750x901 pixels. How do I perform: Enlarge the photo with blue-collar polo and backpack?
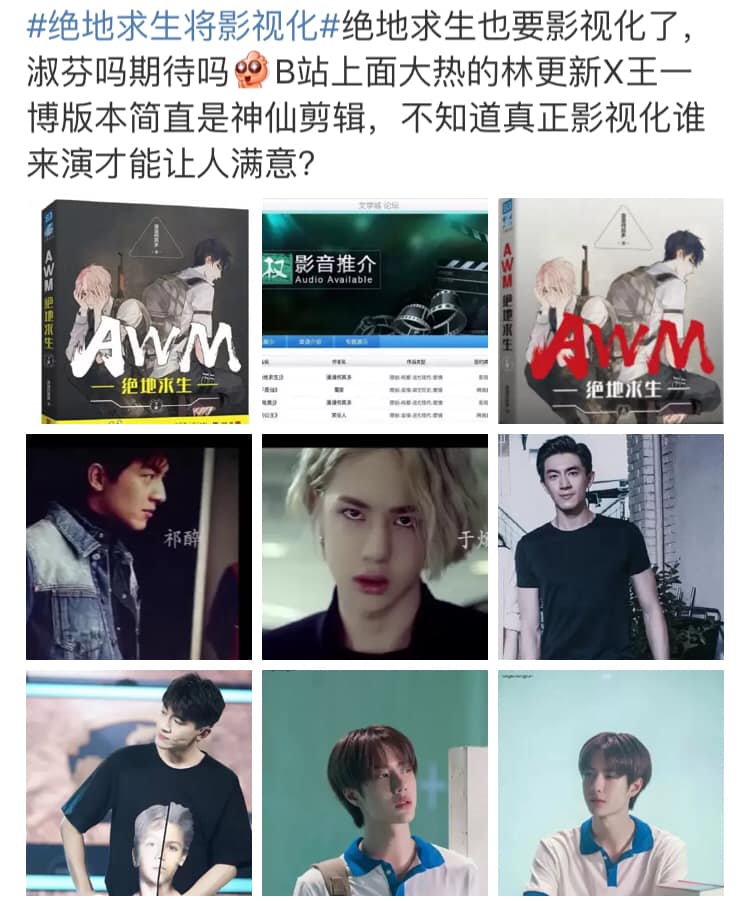(375, 783)
